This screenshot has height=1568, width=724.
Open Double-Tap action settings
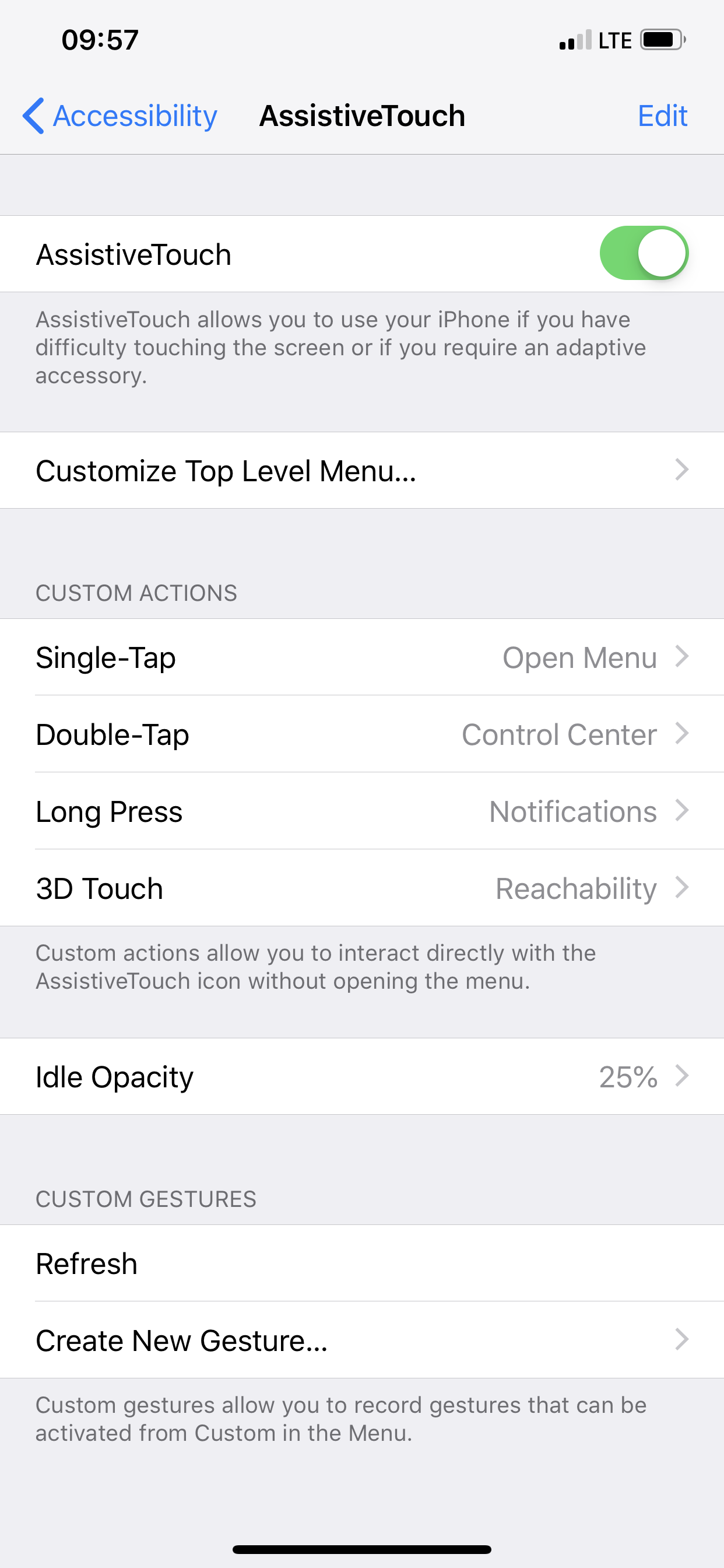click(x=362, y=734)
